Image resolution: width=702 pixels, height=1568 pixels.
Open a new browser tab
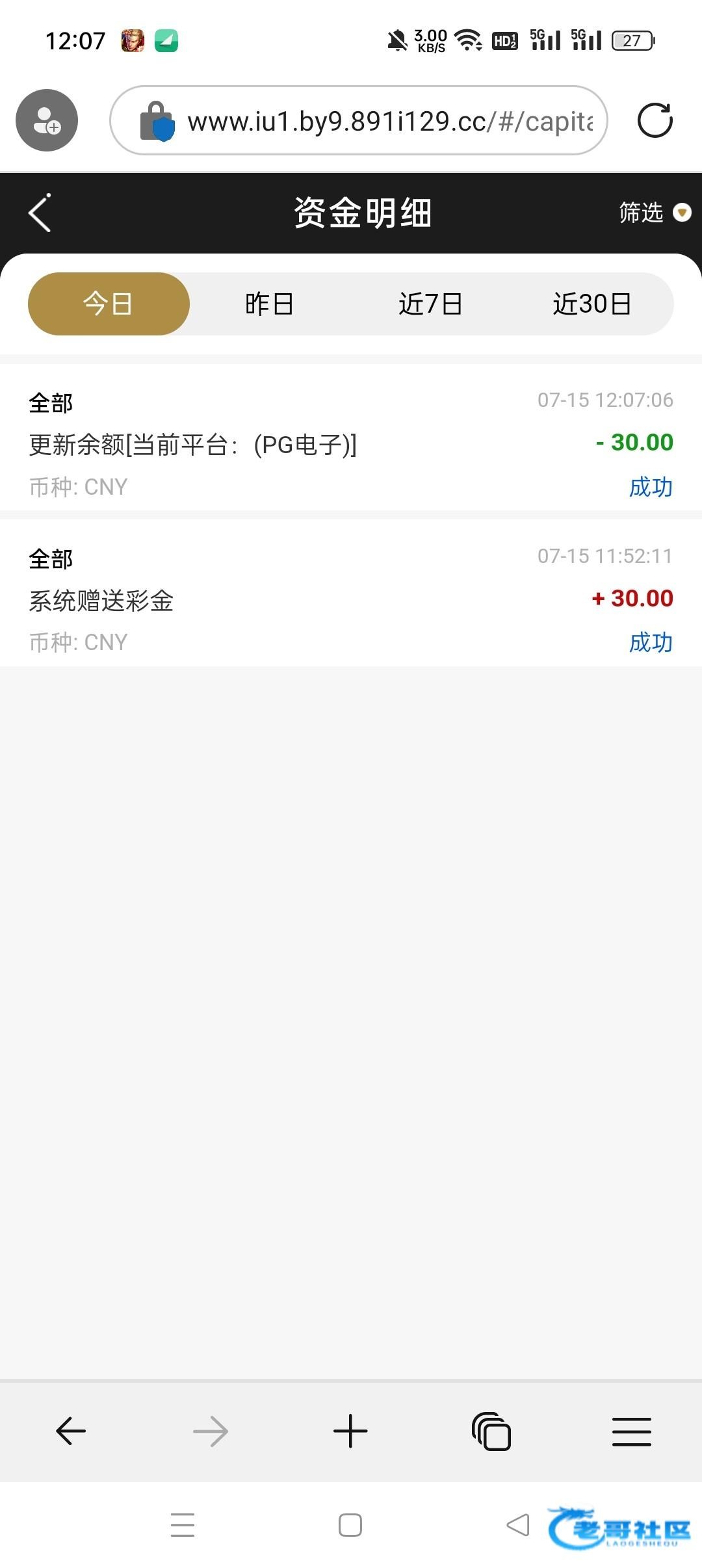350,1431
